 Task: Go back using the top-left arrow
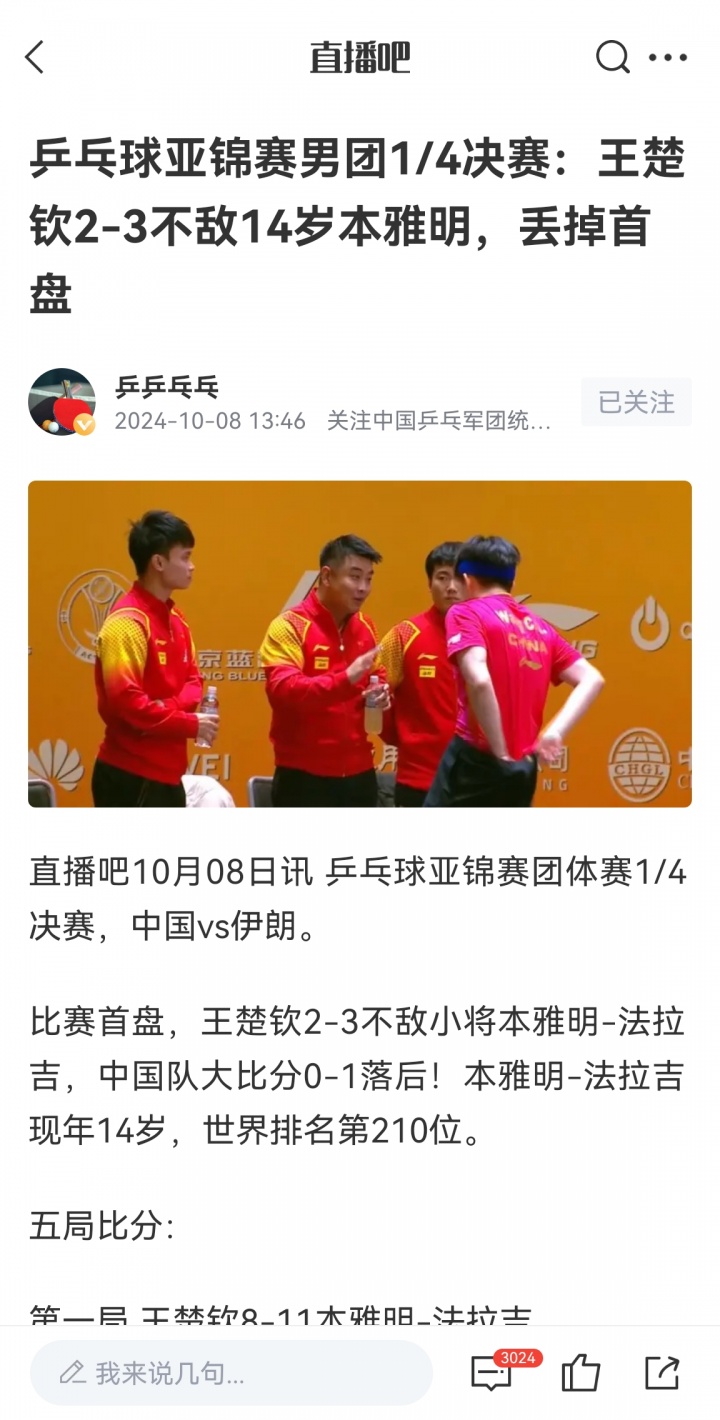(x=35, y=57)
